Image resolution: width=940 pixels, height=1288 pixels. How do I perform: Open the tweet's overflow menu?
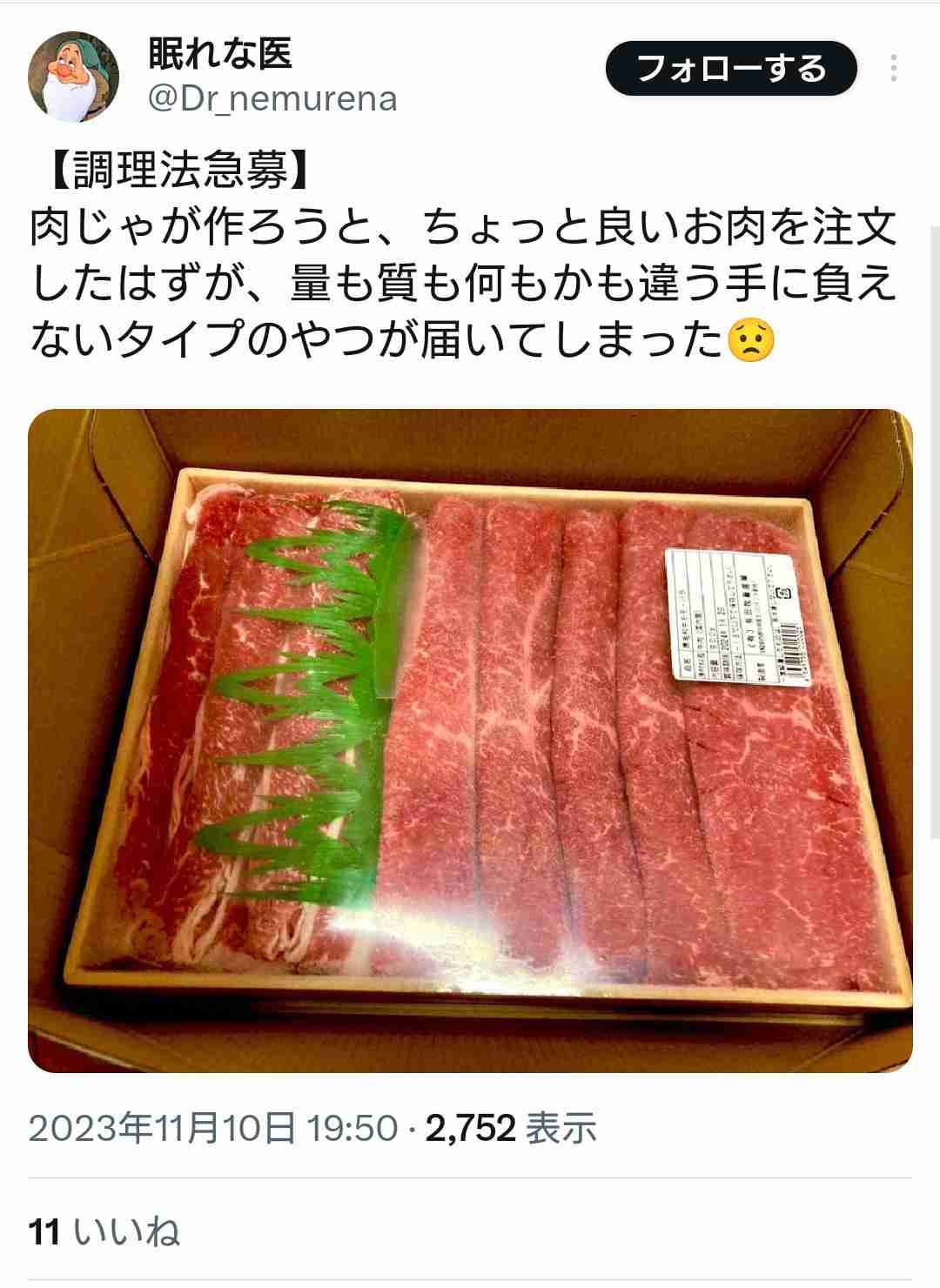[895, 69]
